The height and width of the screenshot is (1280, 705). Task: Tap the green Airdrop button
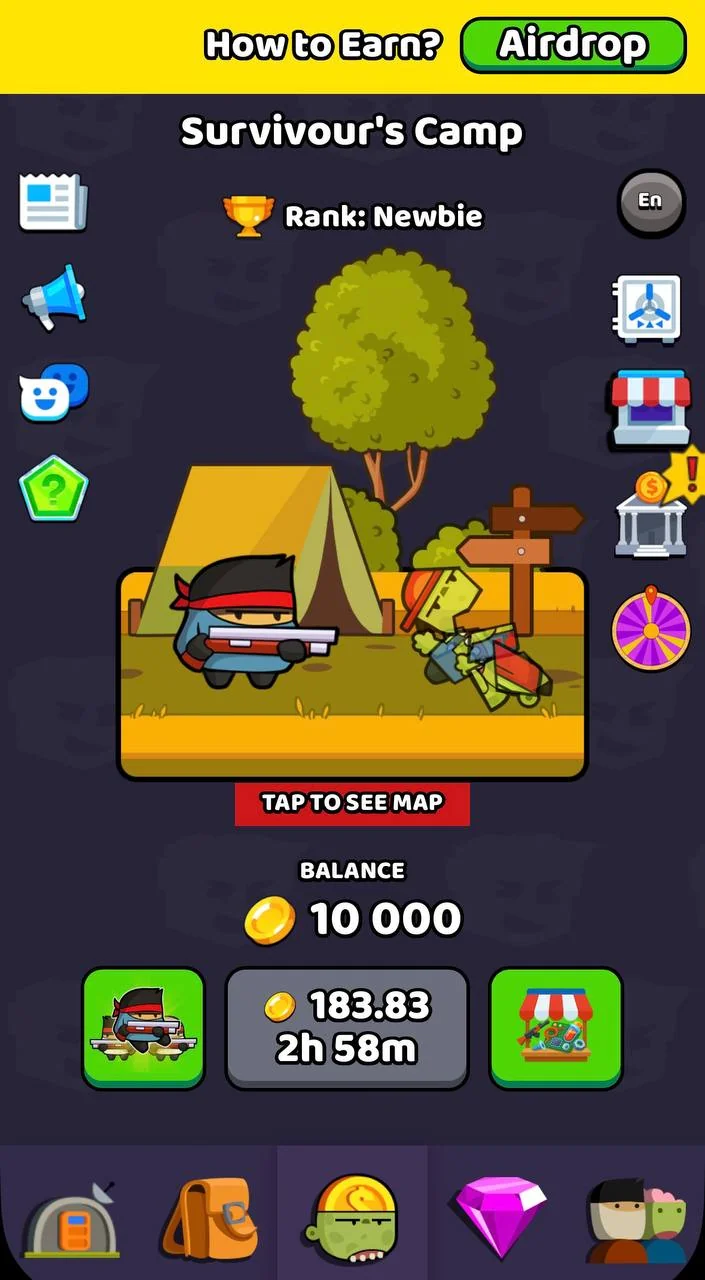click(573, 46)
